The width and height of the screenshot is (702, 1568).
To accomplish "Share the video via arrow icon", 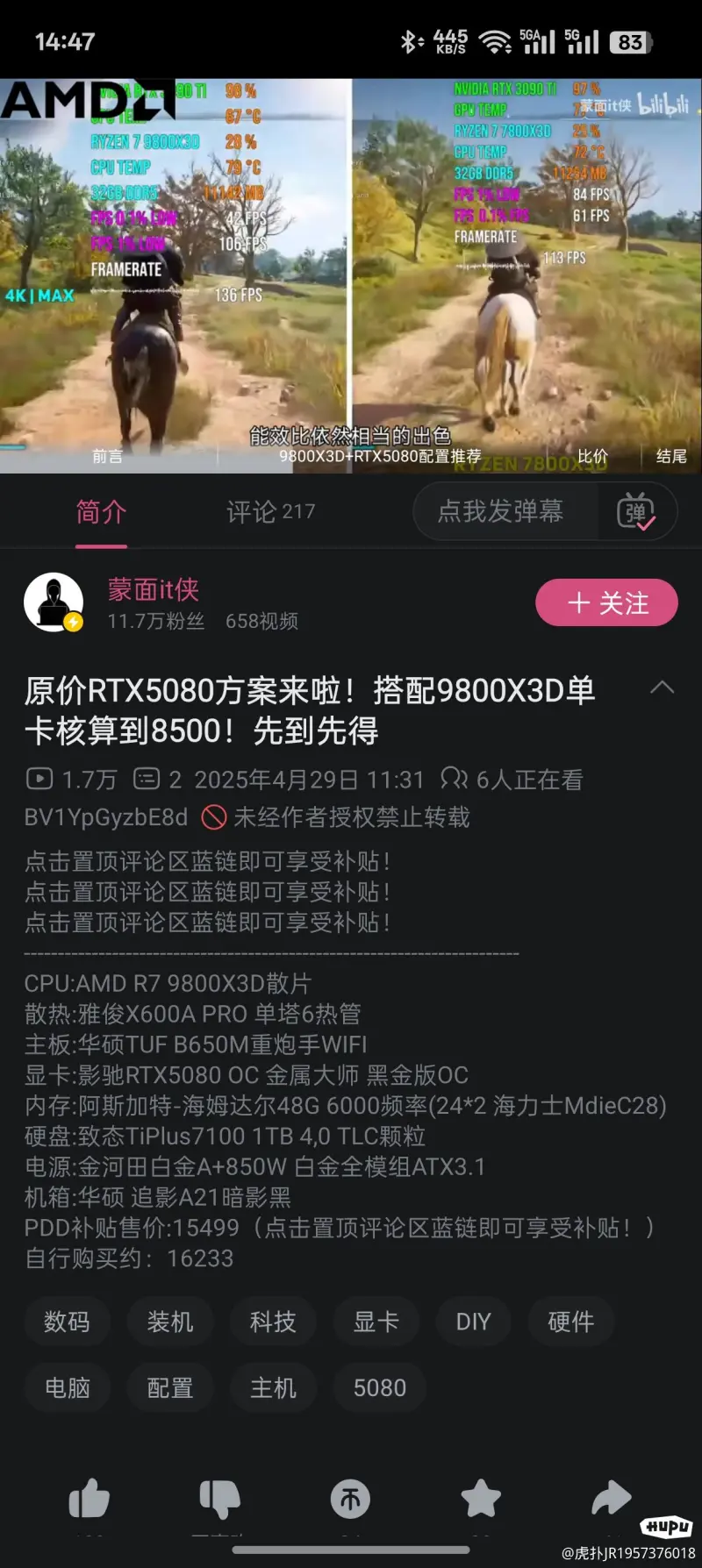I will tap(611, 1499).
